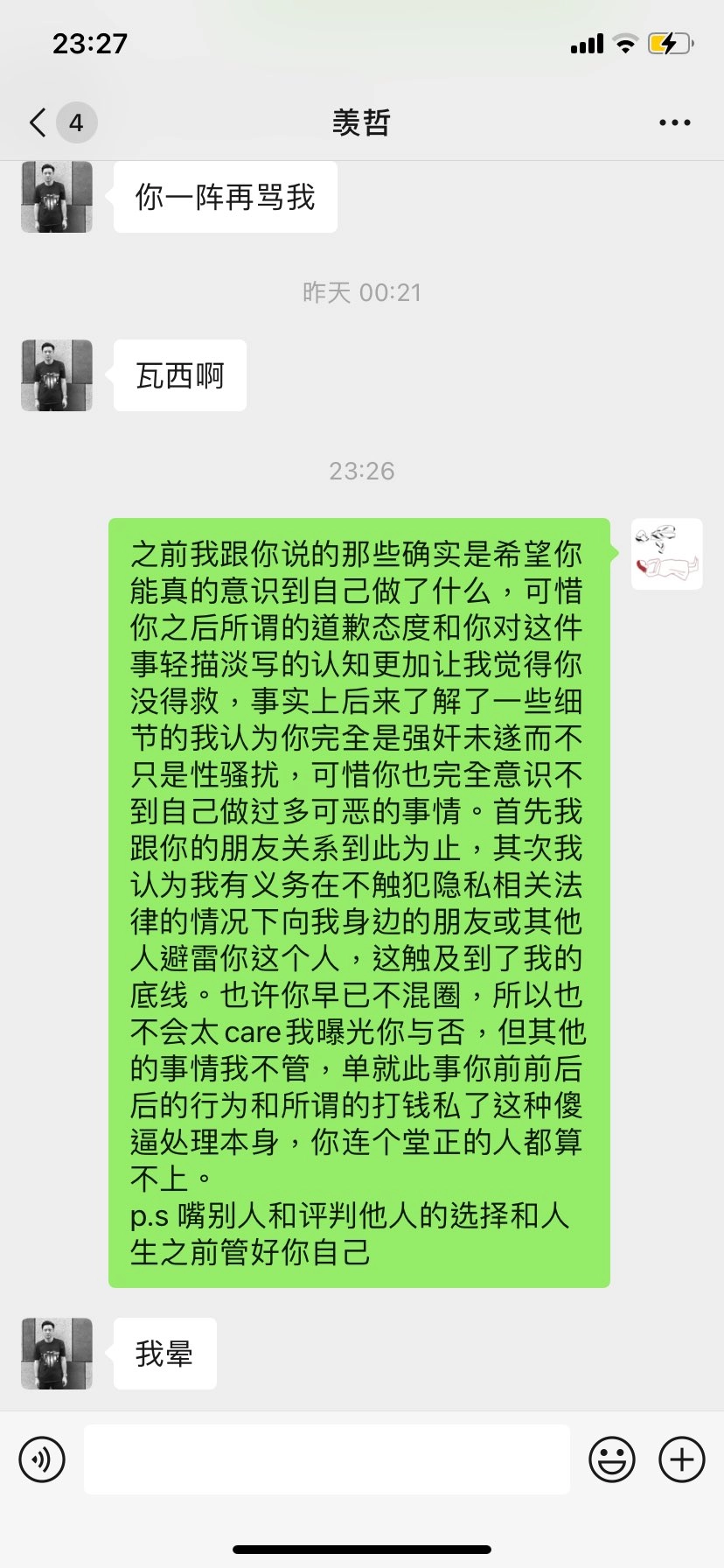Screen dimensions: 724x1568
Task: Open my own avatar beside green message
Action: [667, 554]
